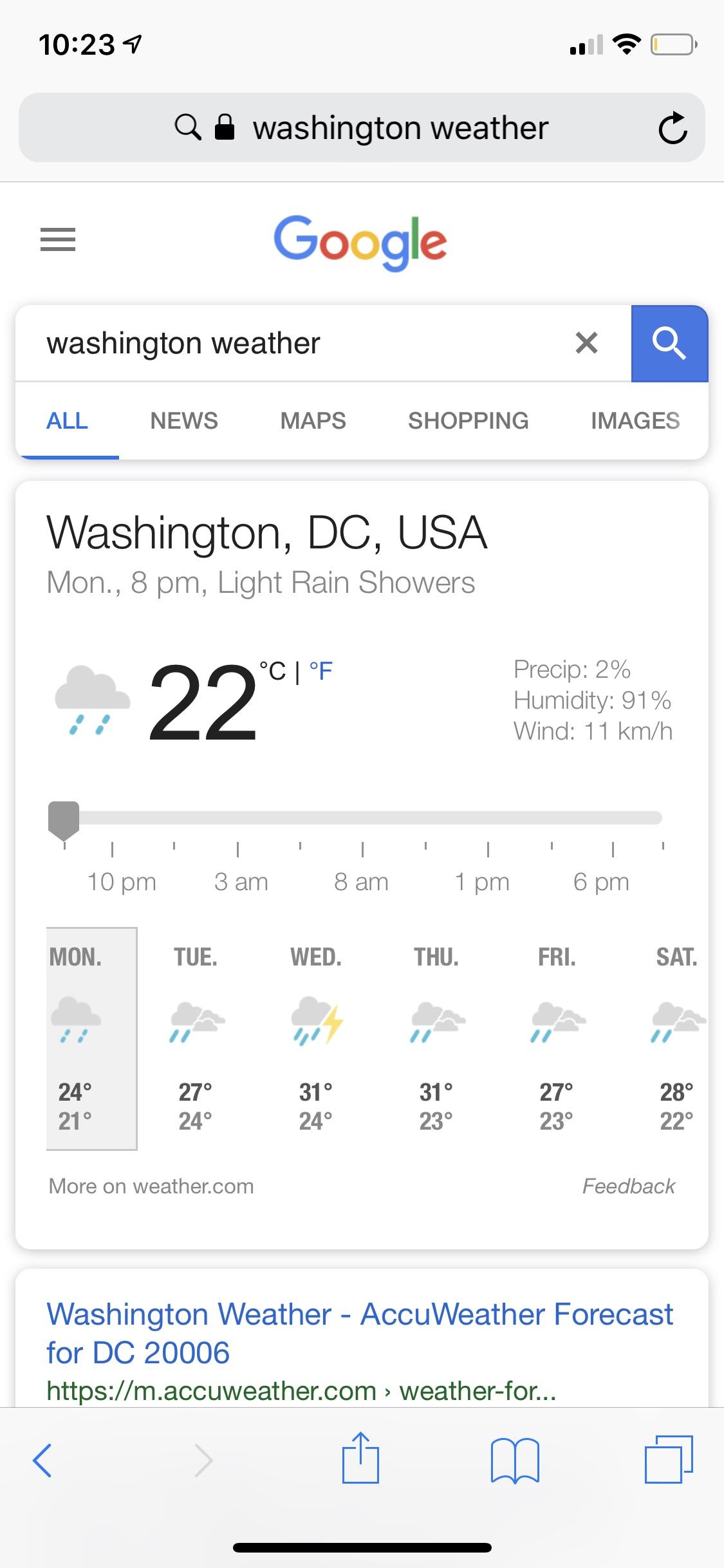Tap the blue search magnifier button

coord(669,343)
